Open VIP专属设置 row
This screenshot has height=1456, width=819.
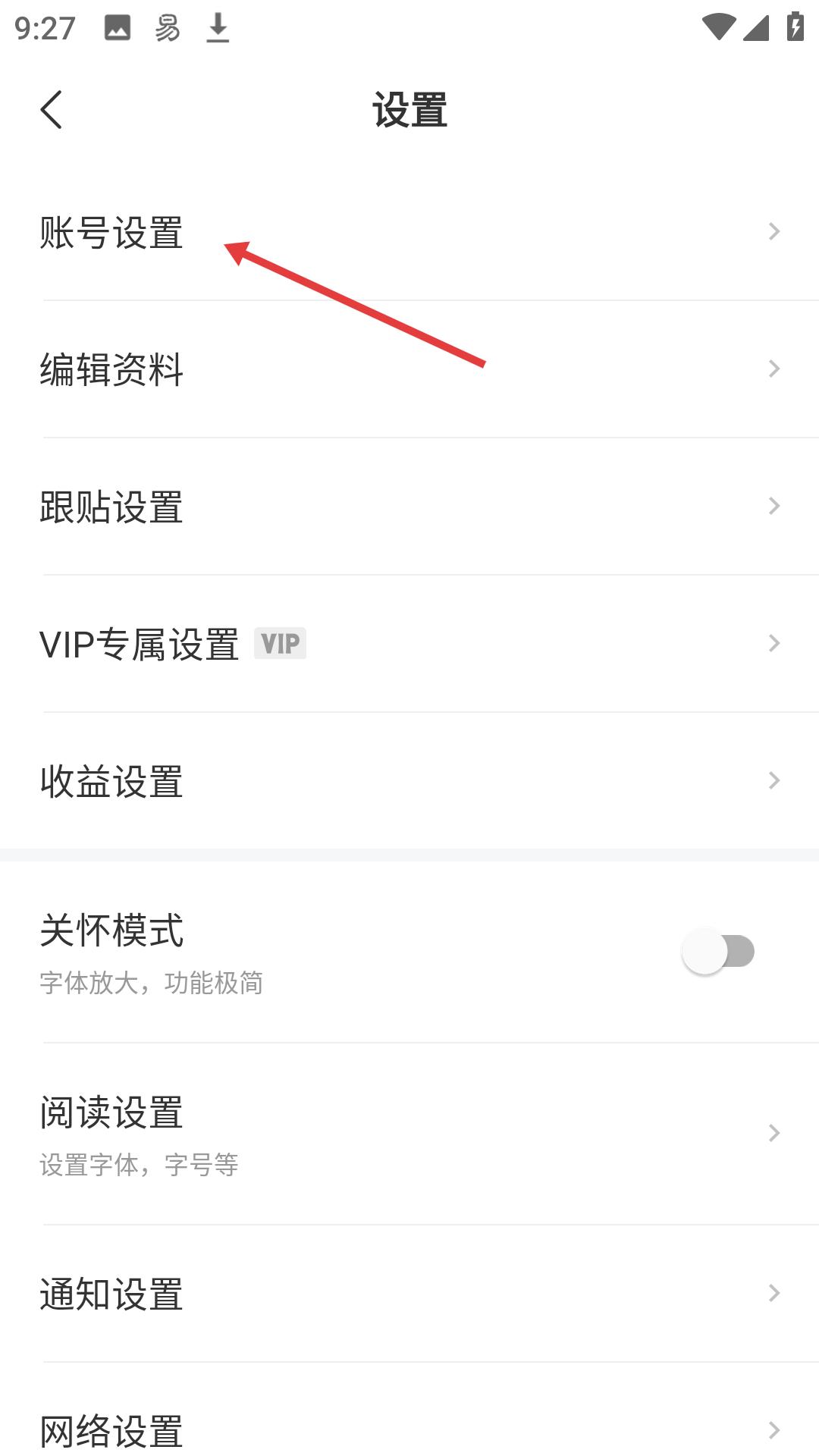click(x=409, y=644)
